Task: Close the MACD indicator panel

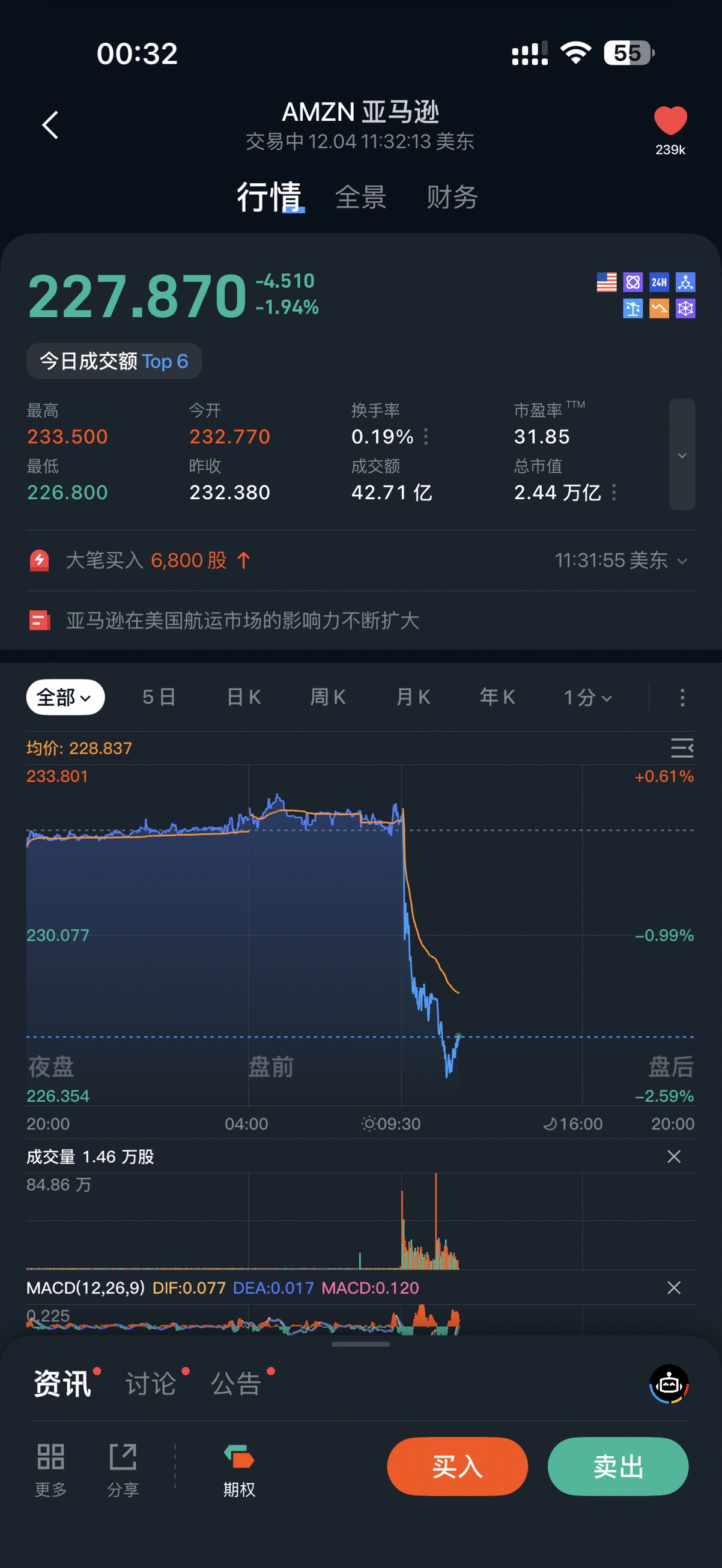Action: (673, 1287)
